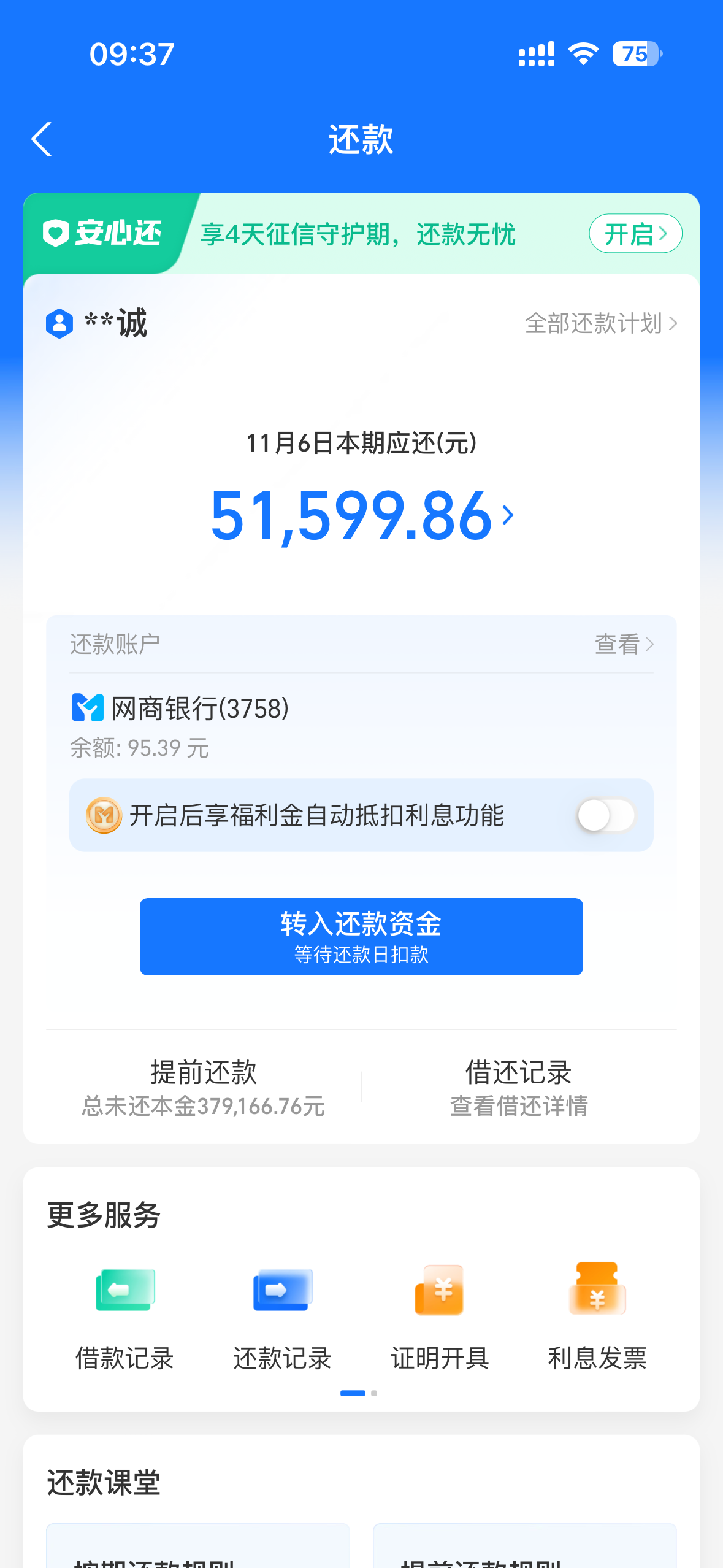
Task: Open 借还记录 to view details
Action: point(519,1088)
